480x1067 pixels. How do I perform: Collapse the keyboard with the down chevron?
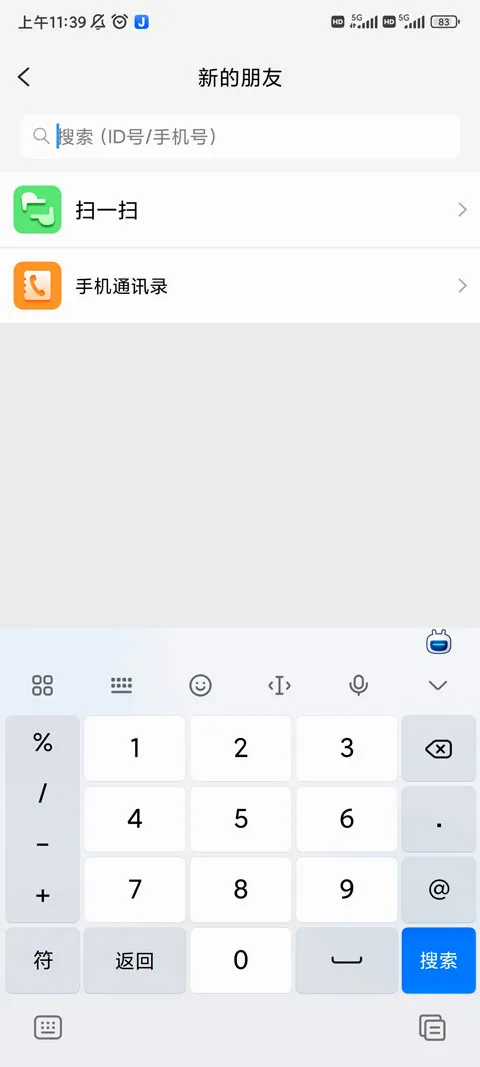click(x=438, y=685)
